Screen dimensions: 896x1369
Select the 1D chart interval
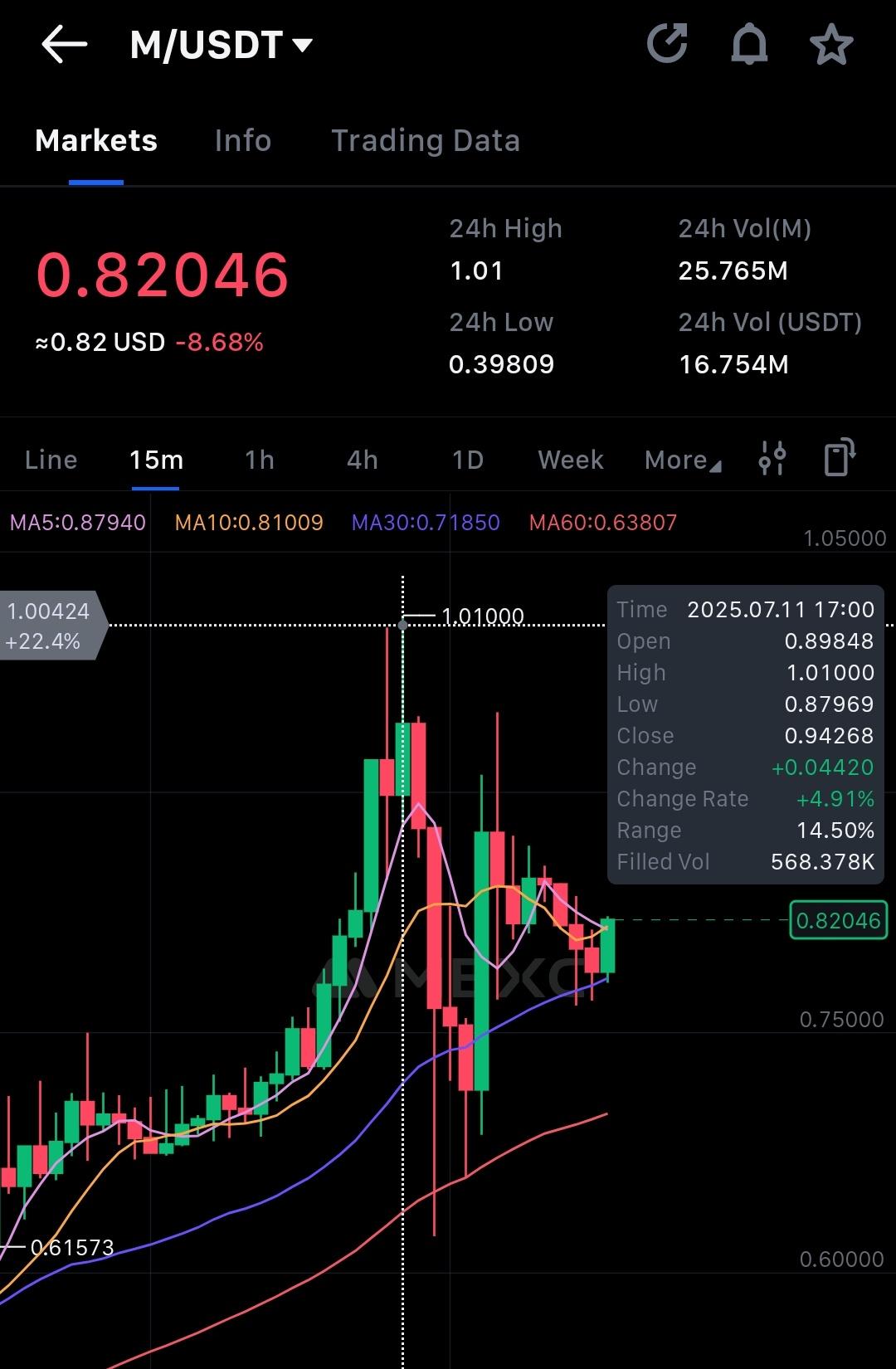click(x=467, y=460)
